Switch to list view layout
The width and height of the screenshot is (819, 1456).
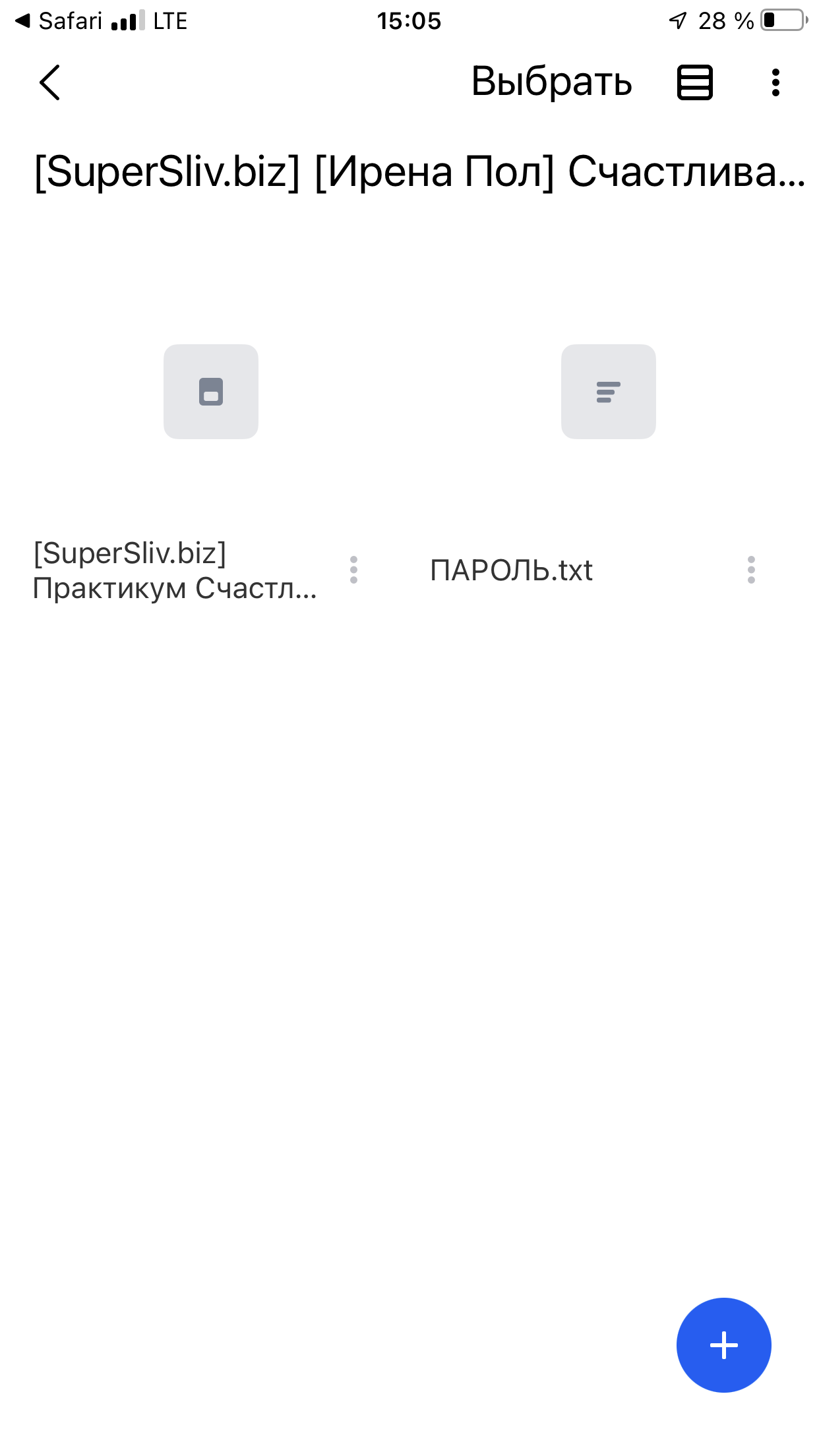click(695, 82)
